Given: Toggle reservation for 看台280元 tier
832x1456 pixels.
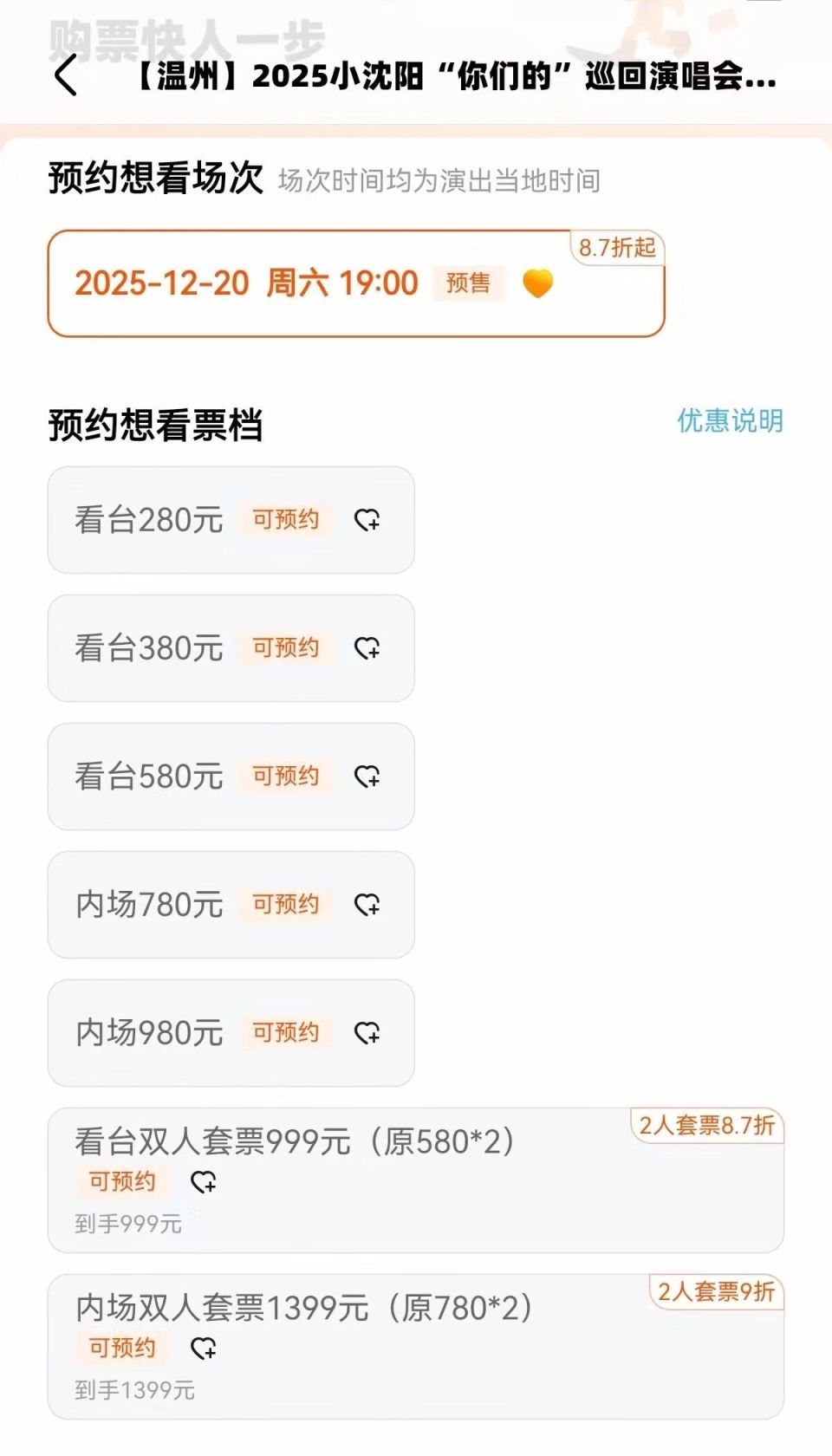Looking at the screenshot, I should pos(288,519).
